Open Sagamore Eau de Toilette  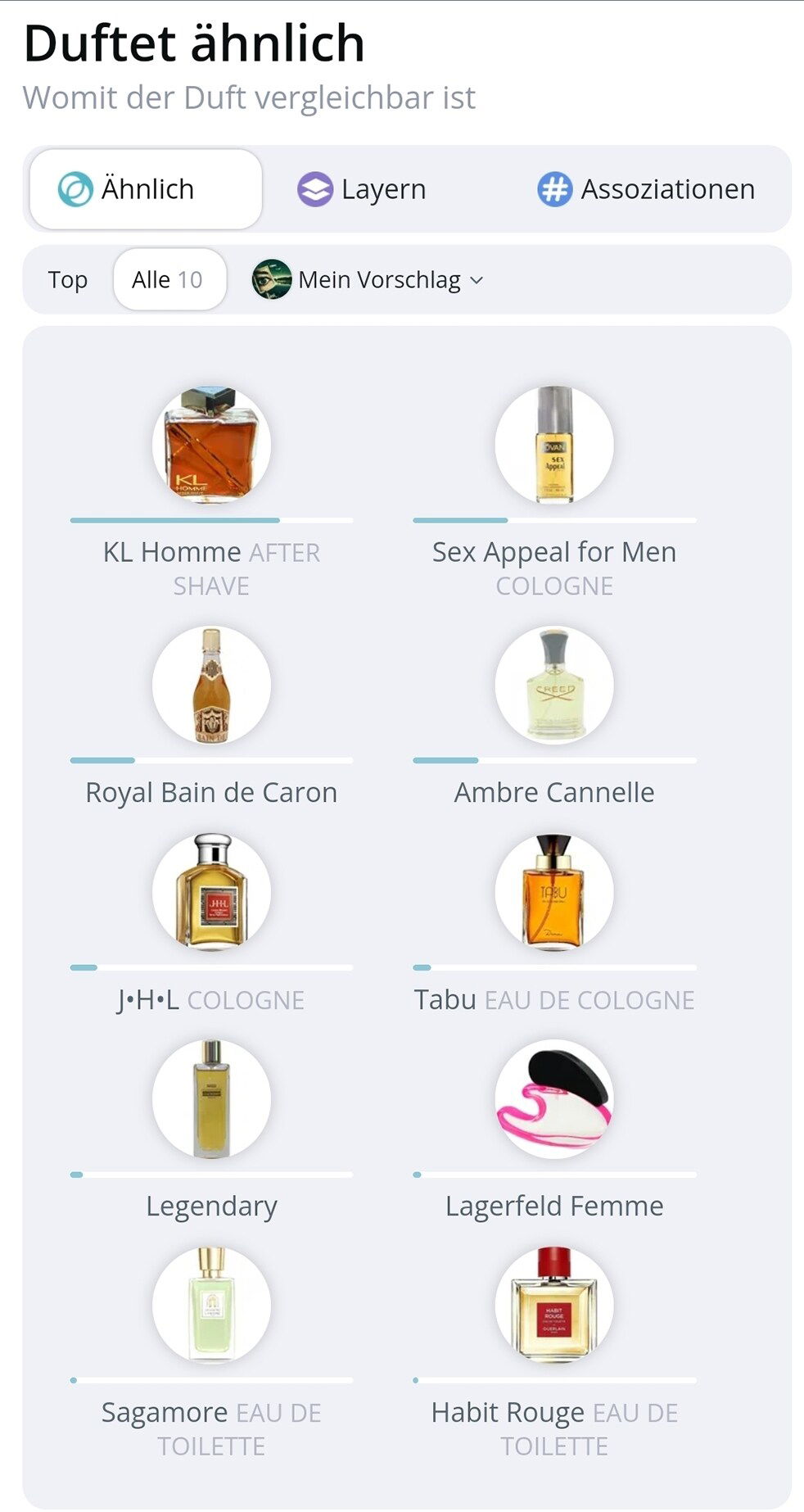(x=211, y=1306)
